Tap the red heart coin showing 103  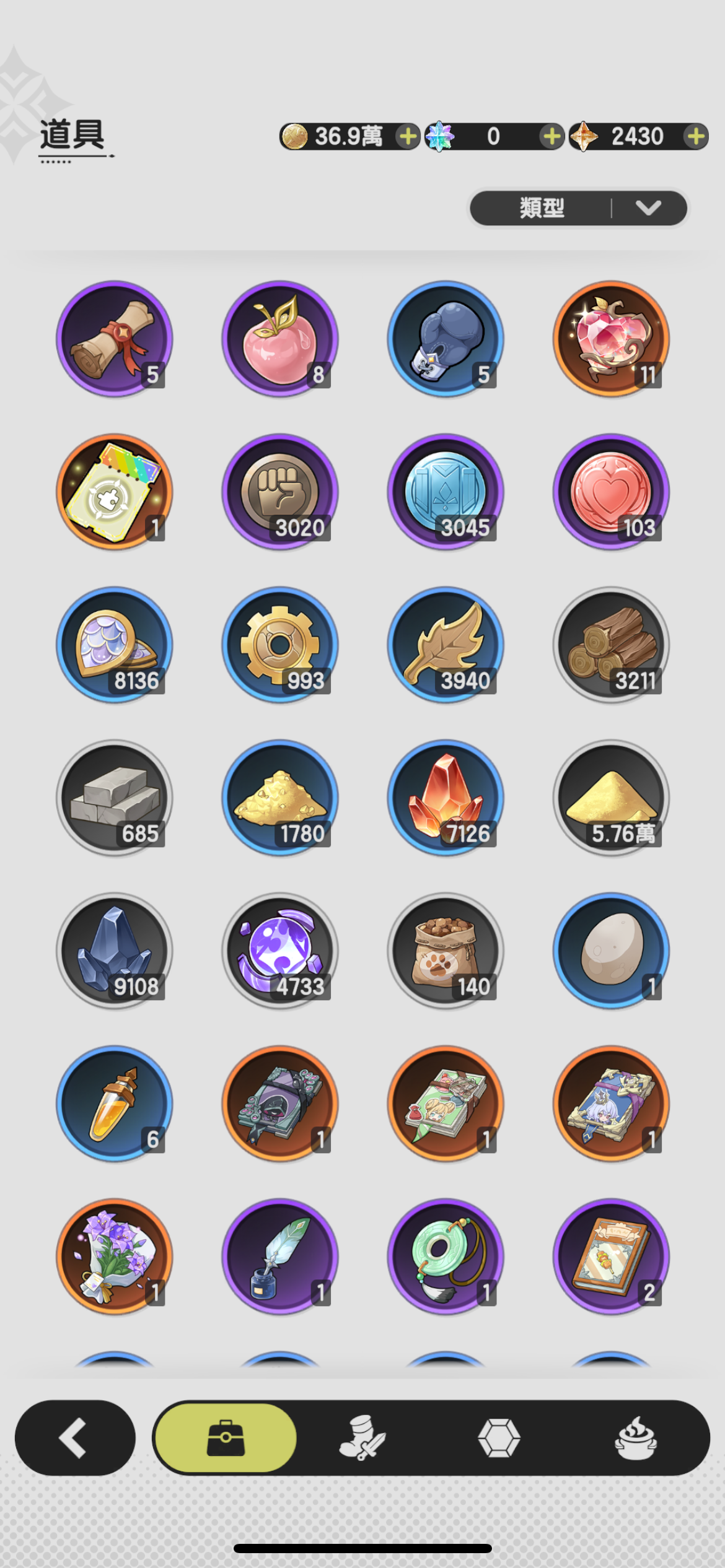[x=611, y=492]
